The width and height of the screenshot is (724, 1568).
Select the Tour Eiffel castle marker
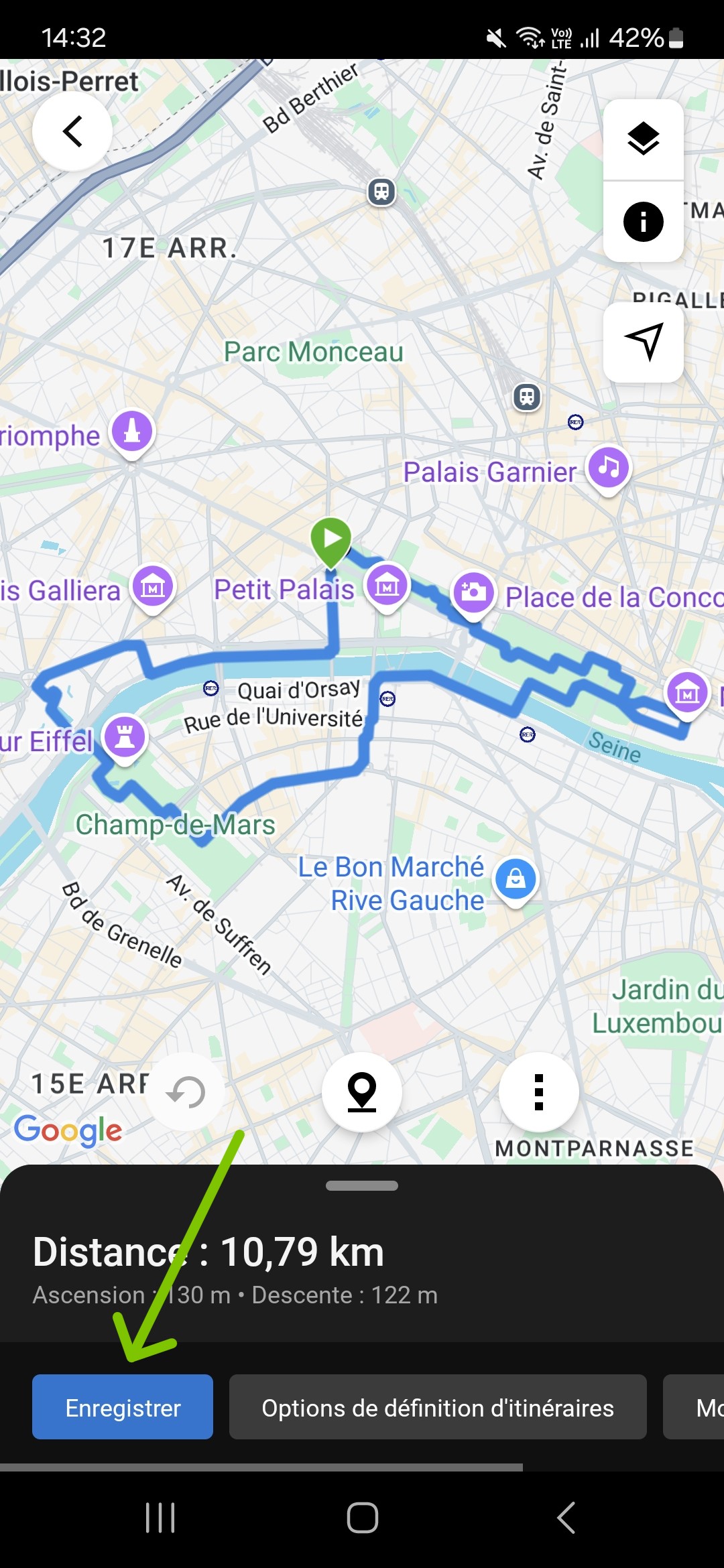124,736
